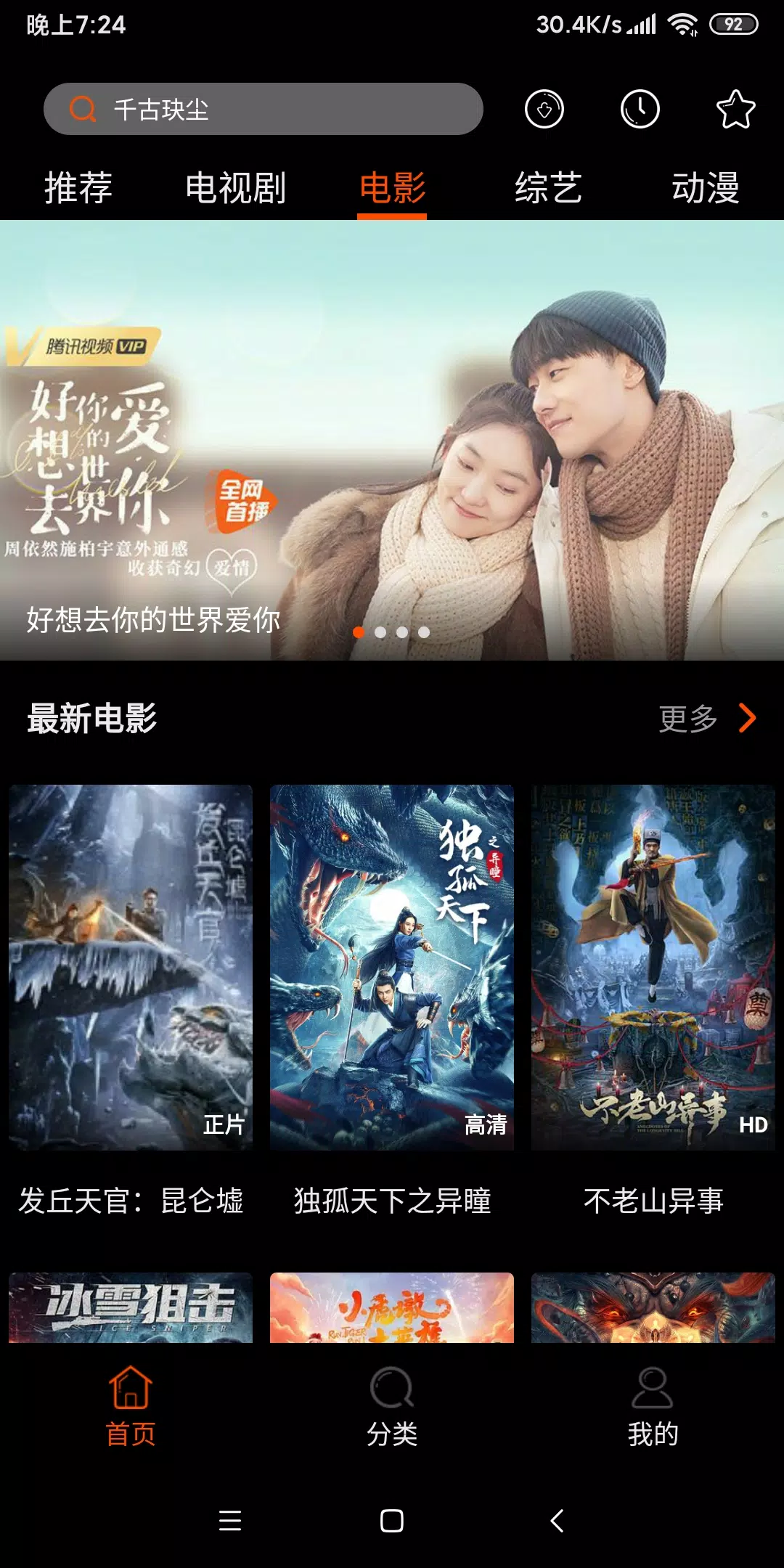This screenshot has height=1568, width=784.
Task: Open movie 独孤天下之异瞳
Action: coord(392,967)
